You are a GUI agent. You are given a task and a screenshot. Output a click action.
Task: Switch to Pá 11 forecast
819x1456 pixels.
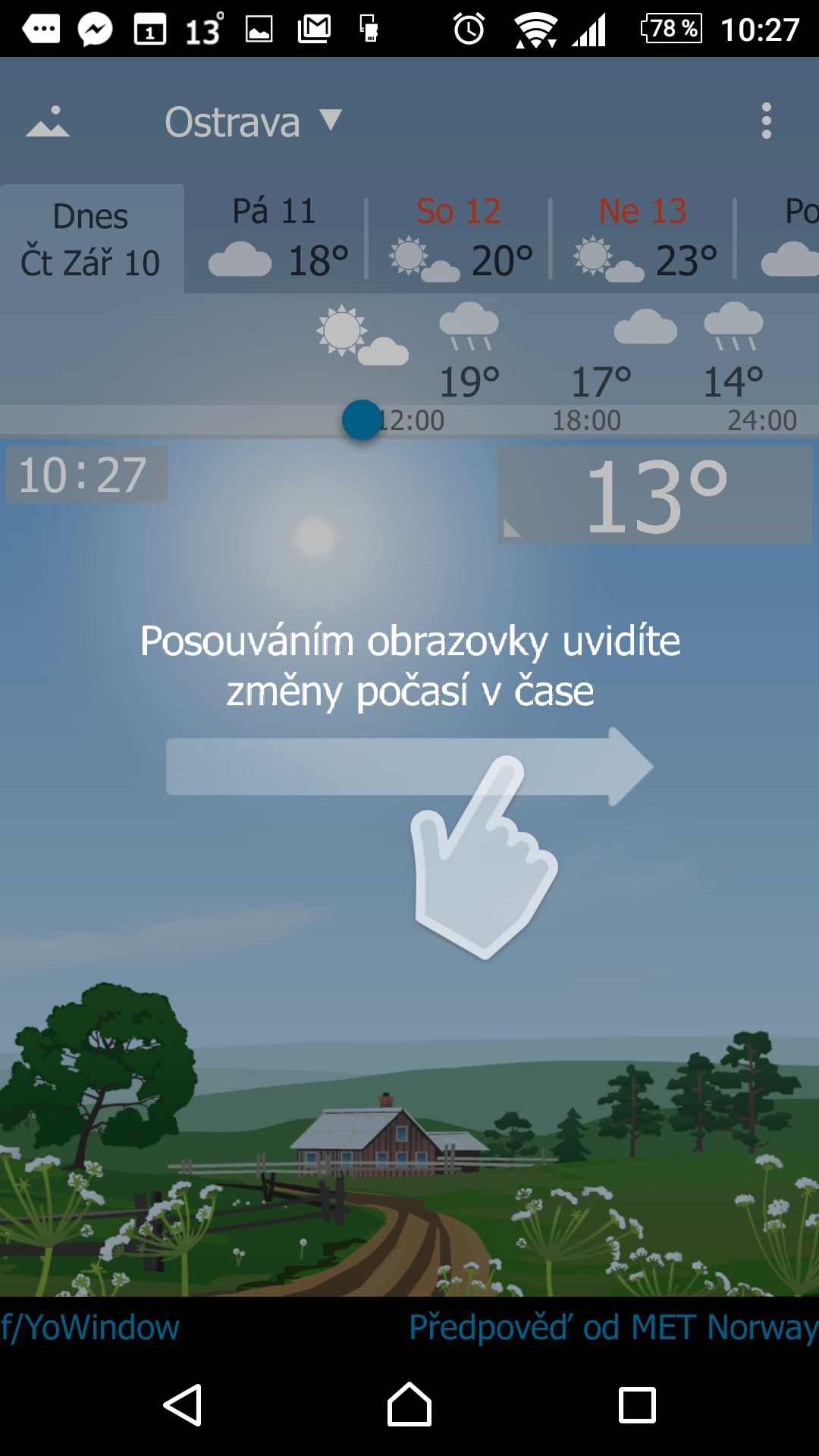276,239
